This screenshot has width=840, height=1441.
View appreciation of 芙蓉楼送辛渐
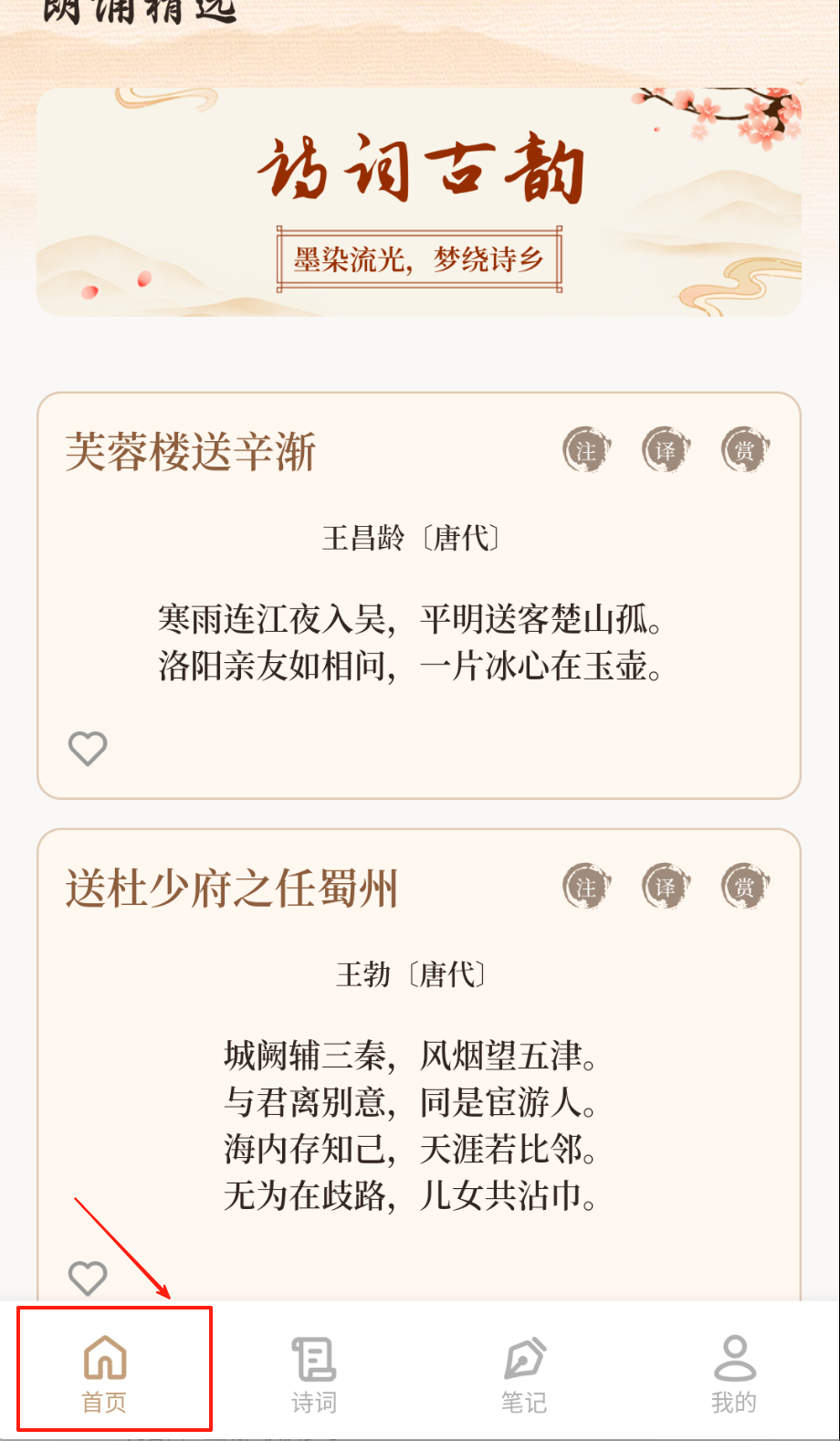pyautogui.click(x=745, y=450)
